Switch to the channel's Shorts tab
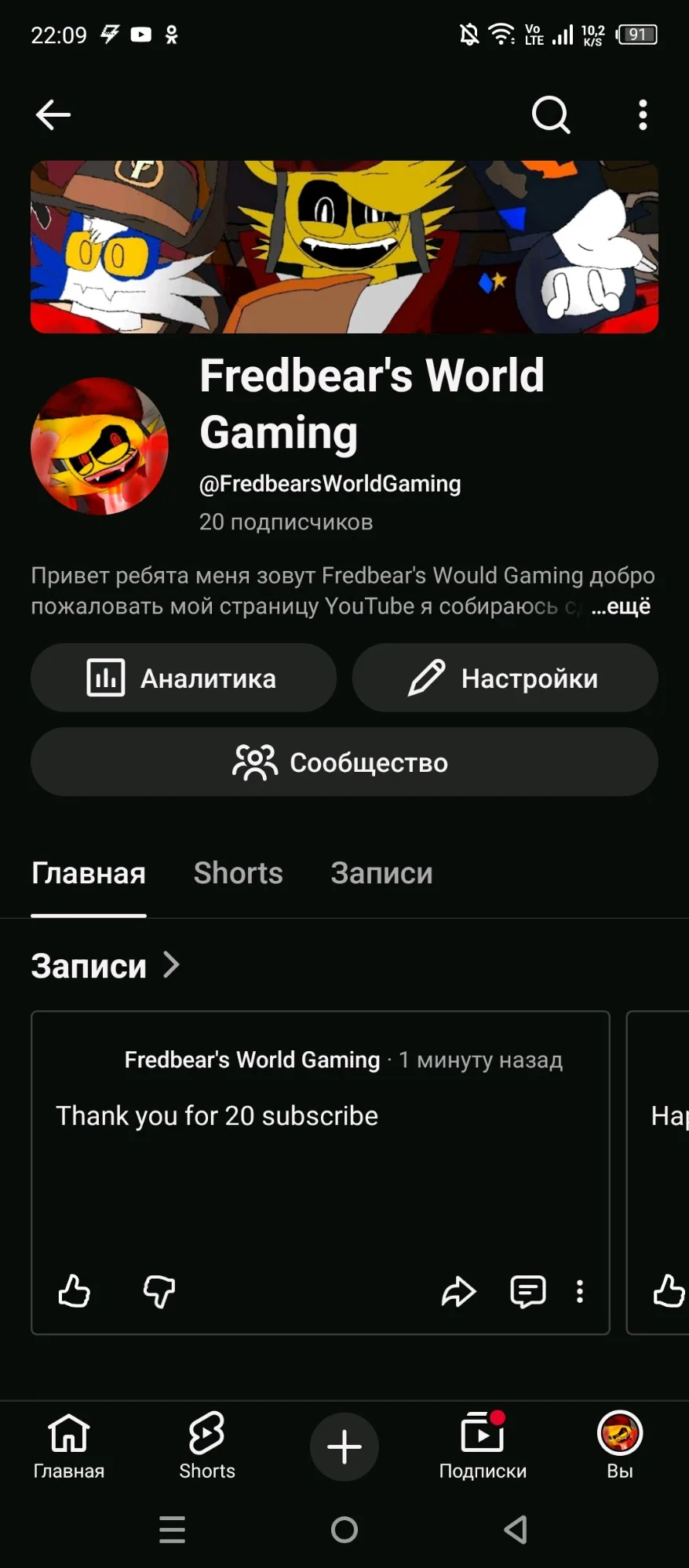Viewport: 689px width, 1568px height. point(238,873)
